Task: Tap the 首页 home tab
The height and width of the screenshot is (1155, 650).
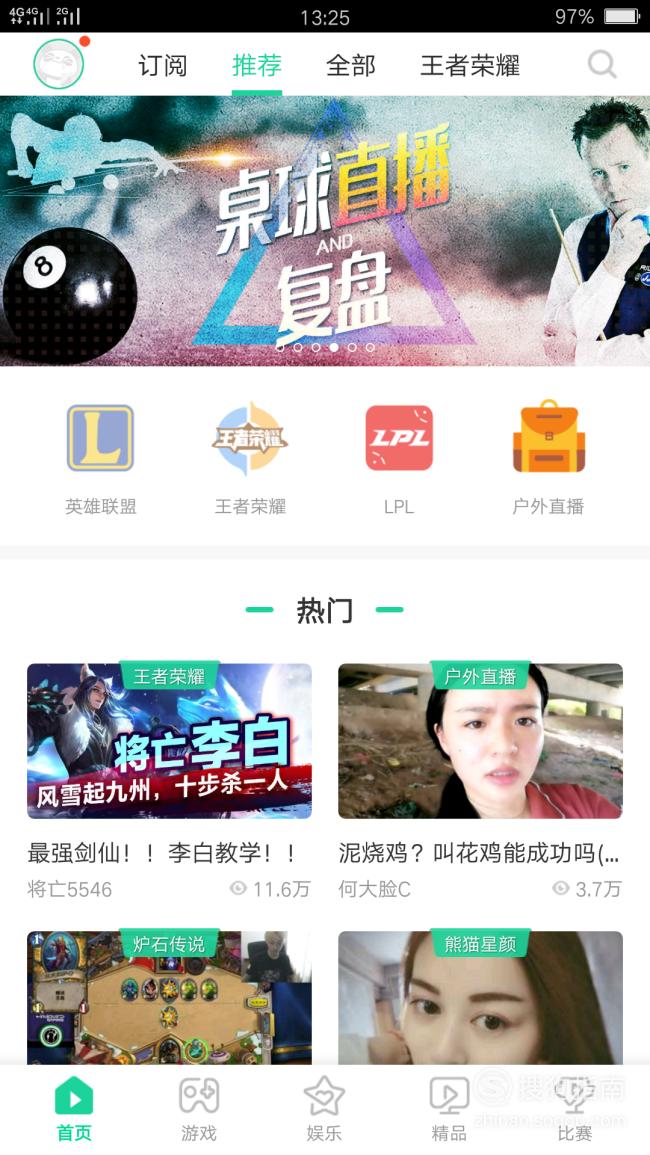Action: 74,1109
